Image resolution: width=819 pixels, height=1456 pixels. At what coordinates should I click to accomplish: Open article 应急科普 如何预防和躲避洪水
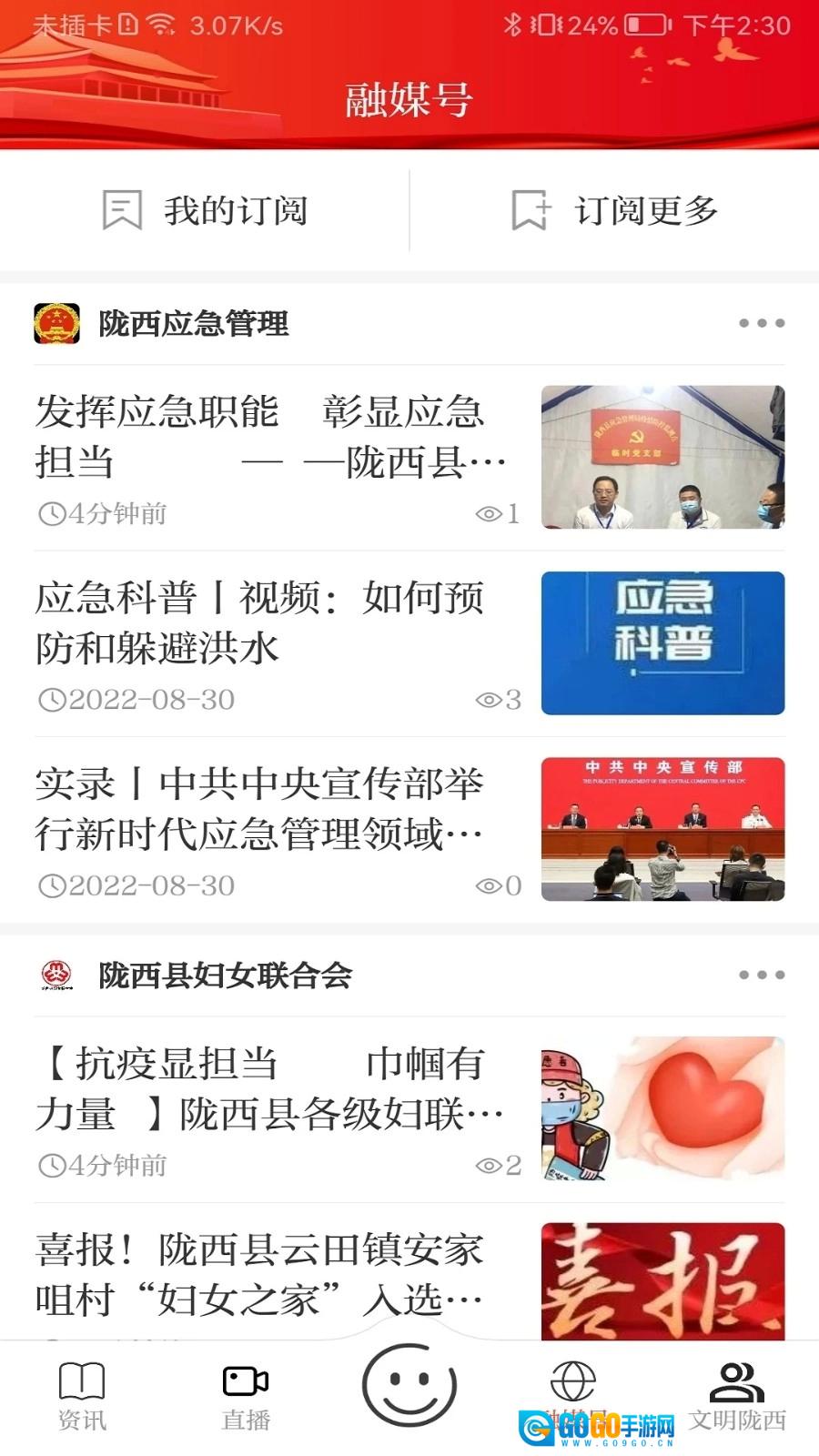click(x=409, y=643)
